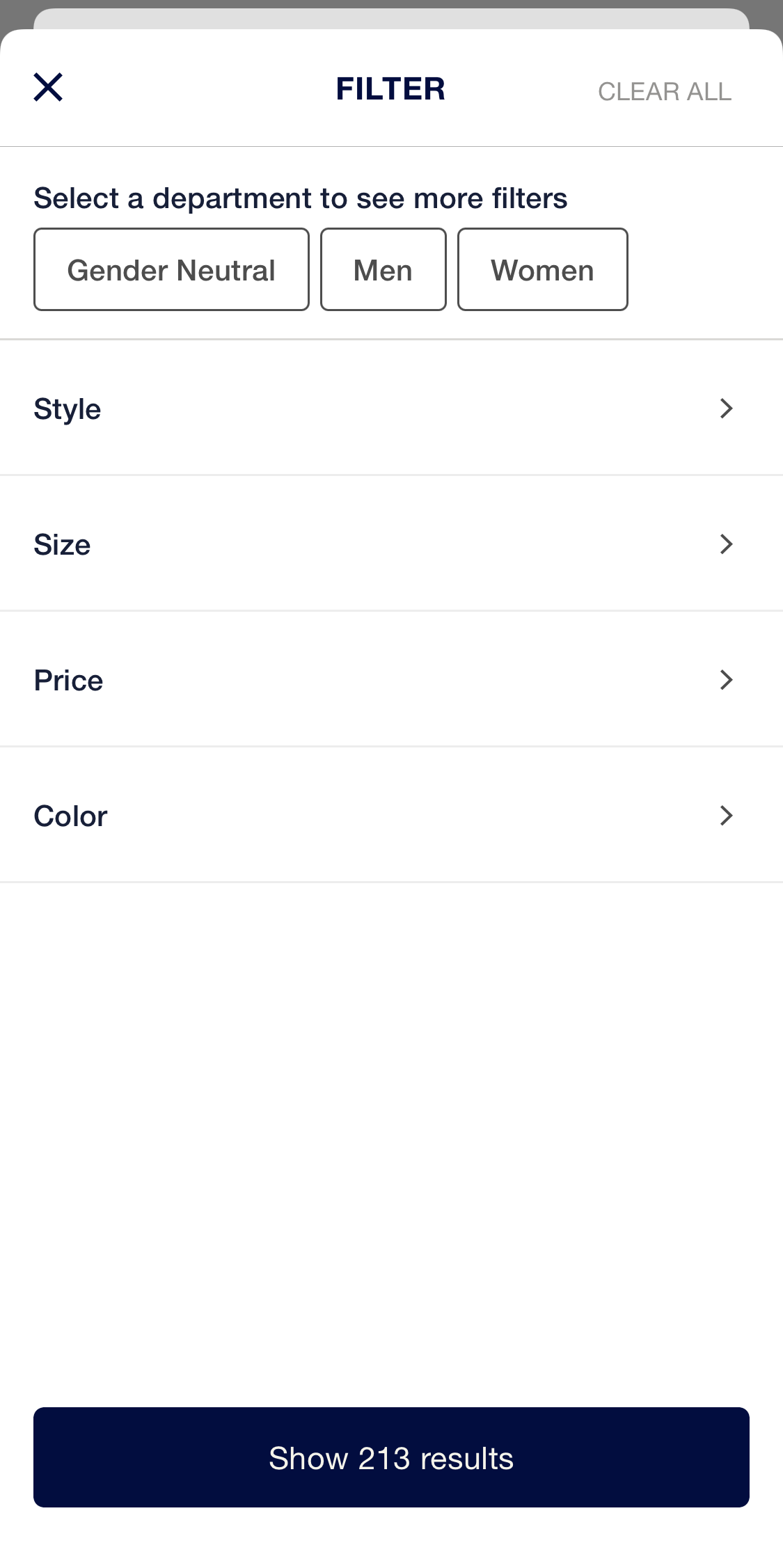
Task: Tap the Size row label
Action: click(x=62, y=544)
